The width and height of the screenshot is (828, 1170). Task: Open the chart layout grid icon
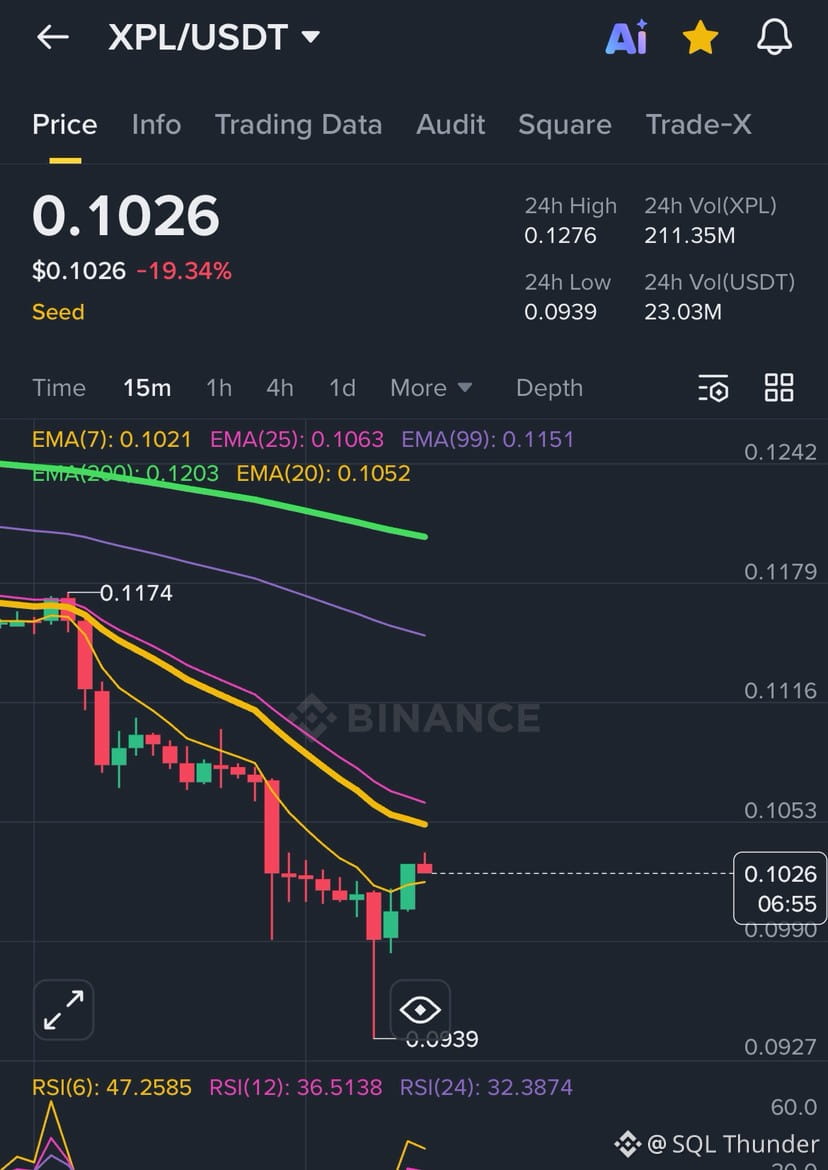coord(779,388)
